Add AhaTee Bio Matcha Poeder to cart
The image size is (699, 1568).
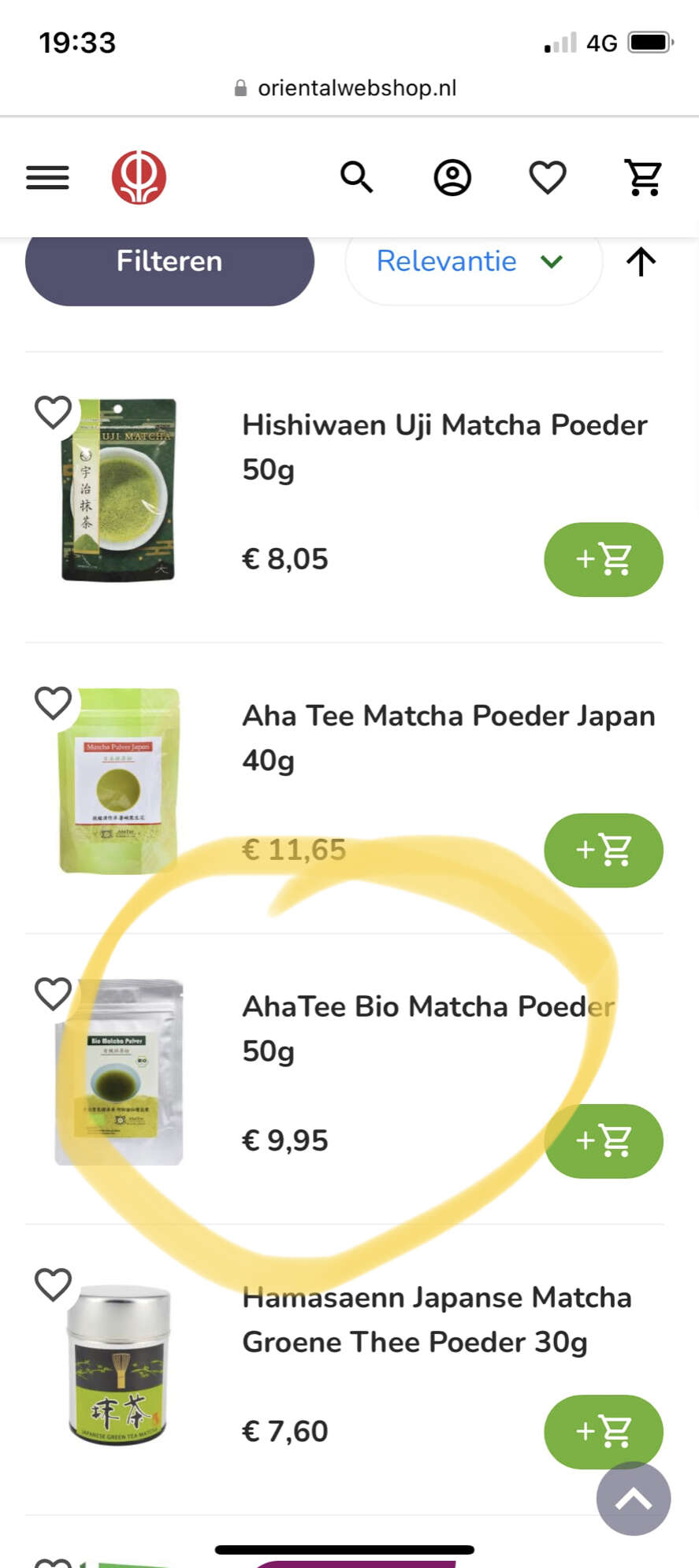(x=603, y=1140)
